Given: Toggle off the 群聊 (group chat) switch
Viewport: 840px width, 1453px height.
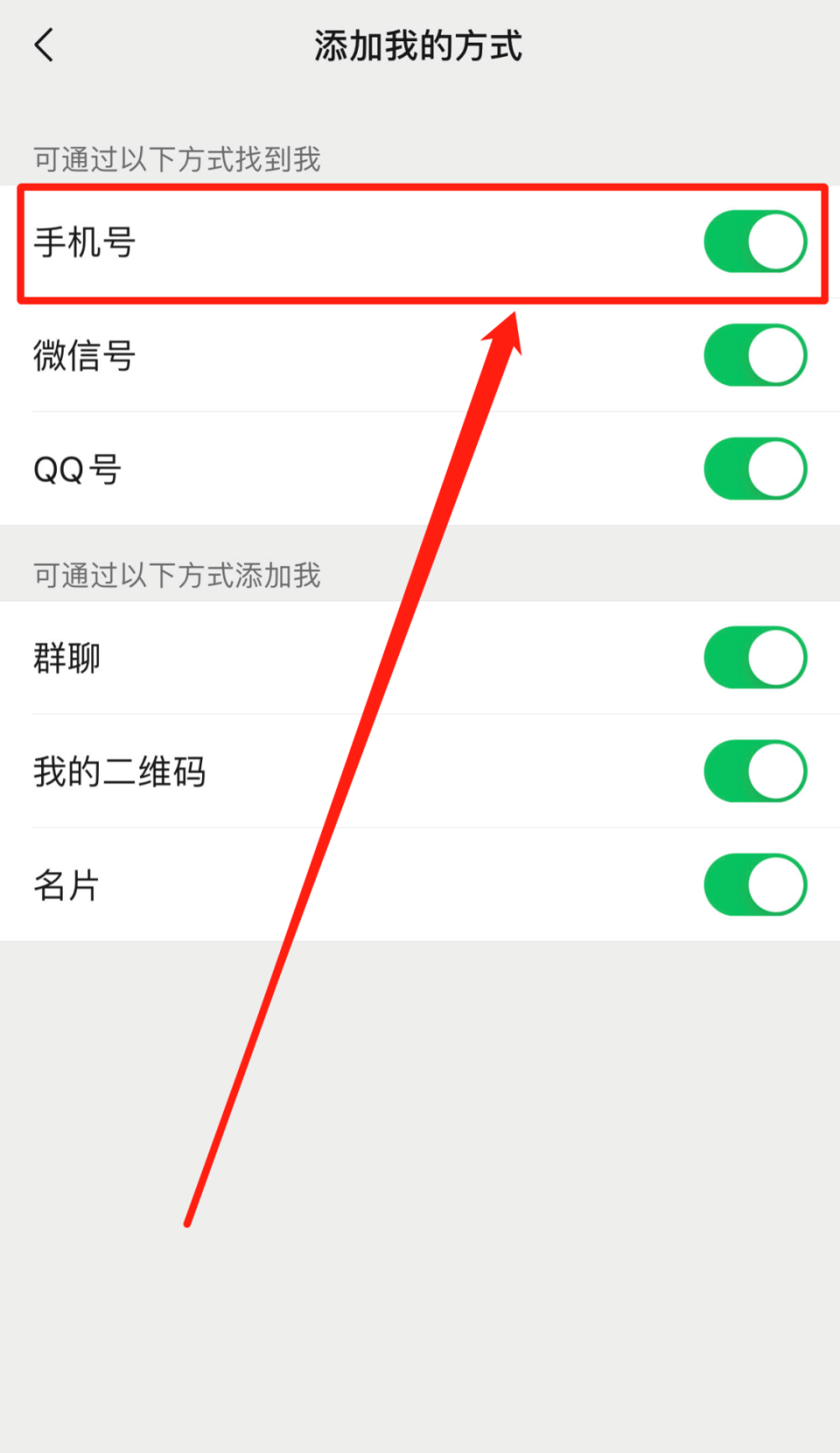Looking at the screenshot, I should click(754, 657).
